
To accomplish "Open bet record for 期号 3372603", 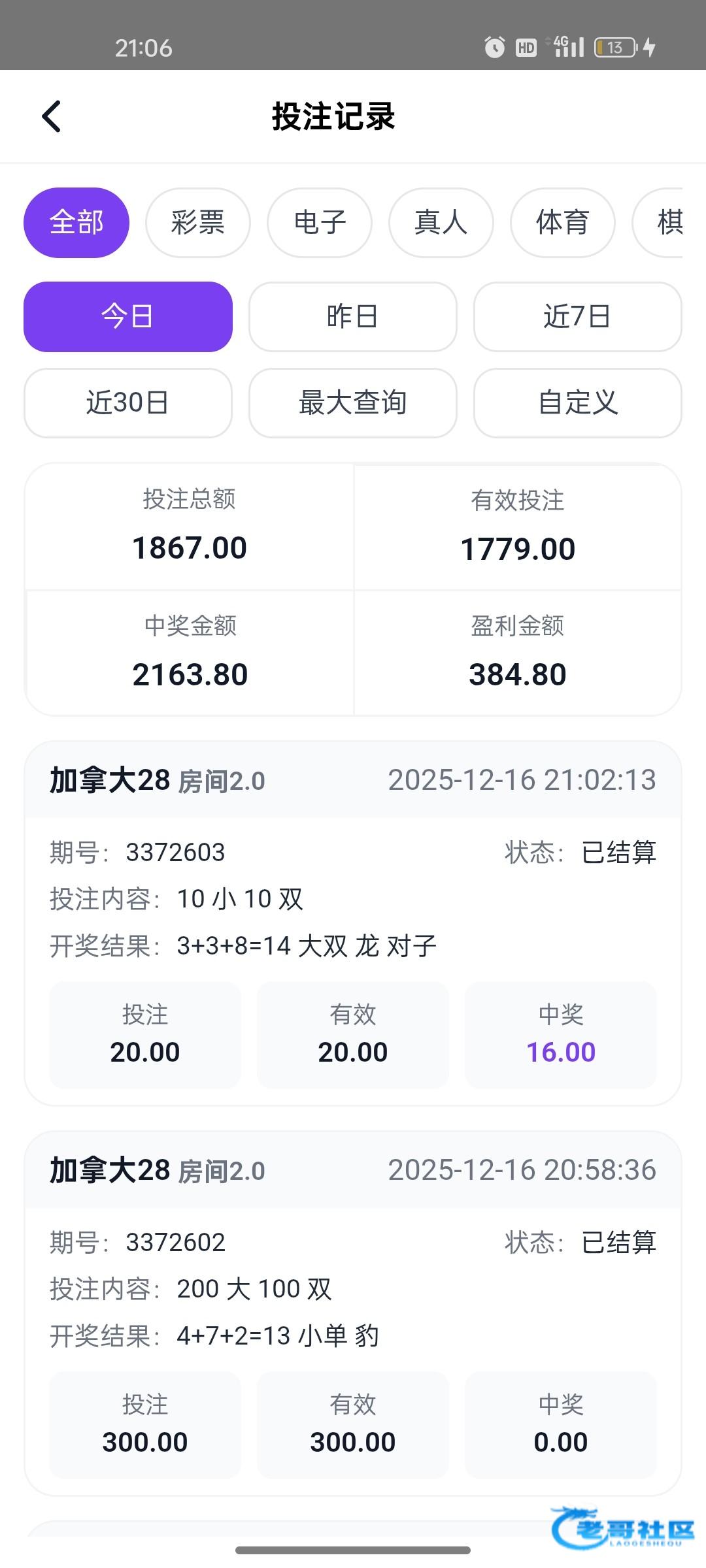I will [x=353, y=921].
